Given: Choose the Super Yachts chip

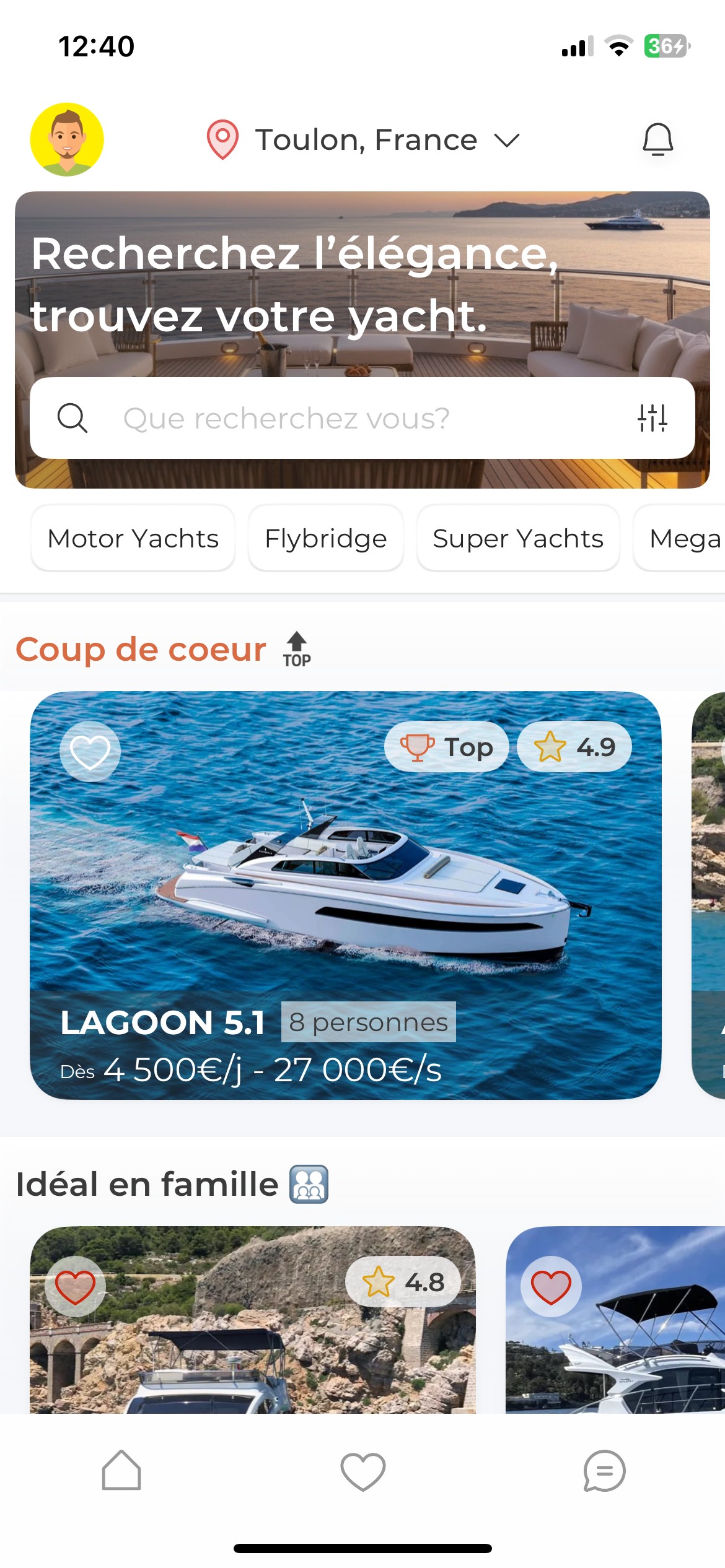Looking at the screenshot, I should (x=517, y=538).
